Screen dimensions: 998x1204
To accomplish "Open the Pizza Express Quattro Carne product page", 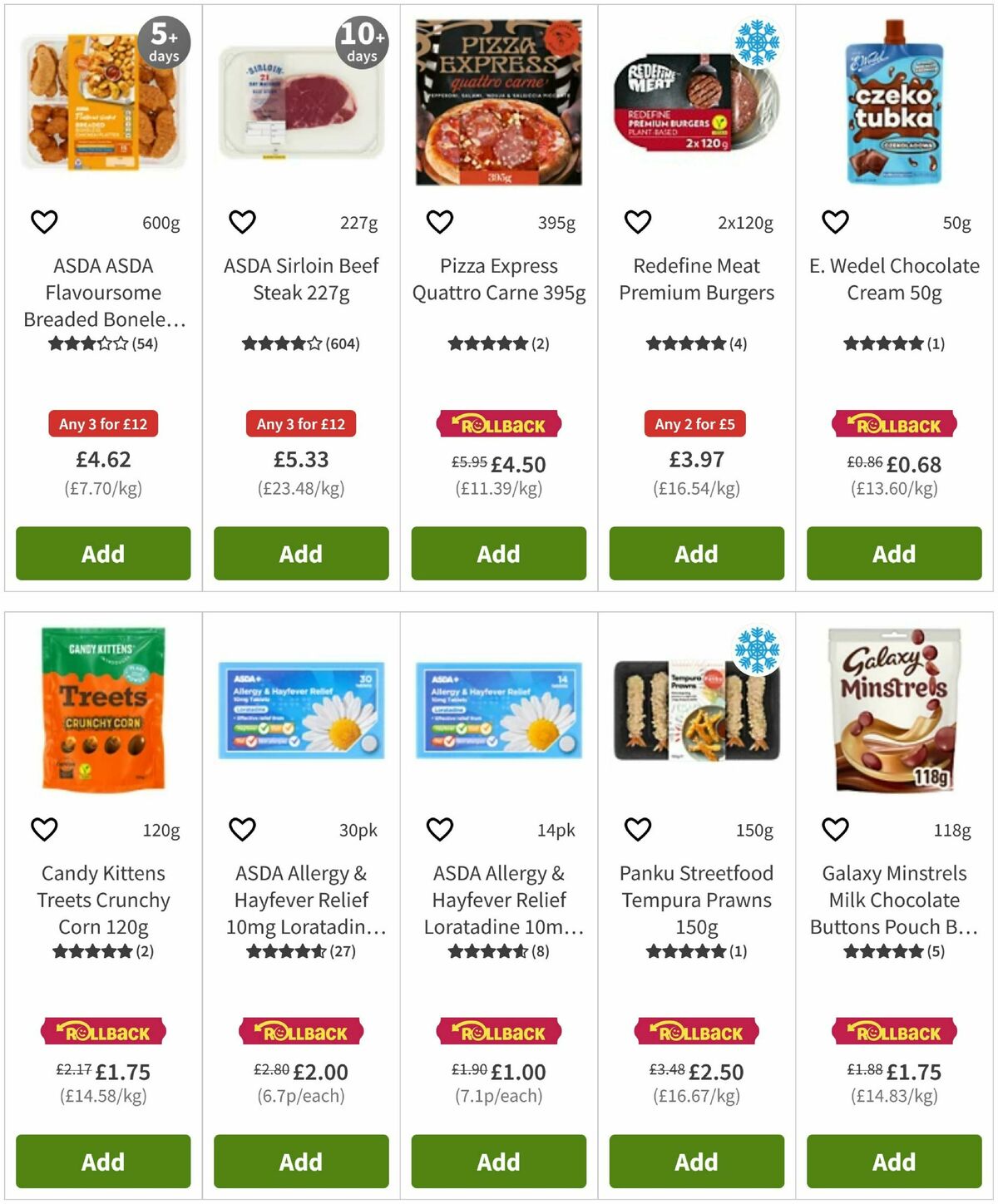I will pyautogui.click(x=497, y=279).
